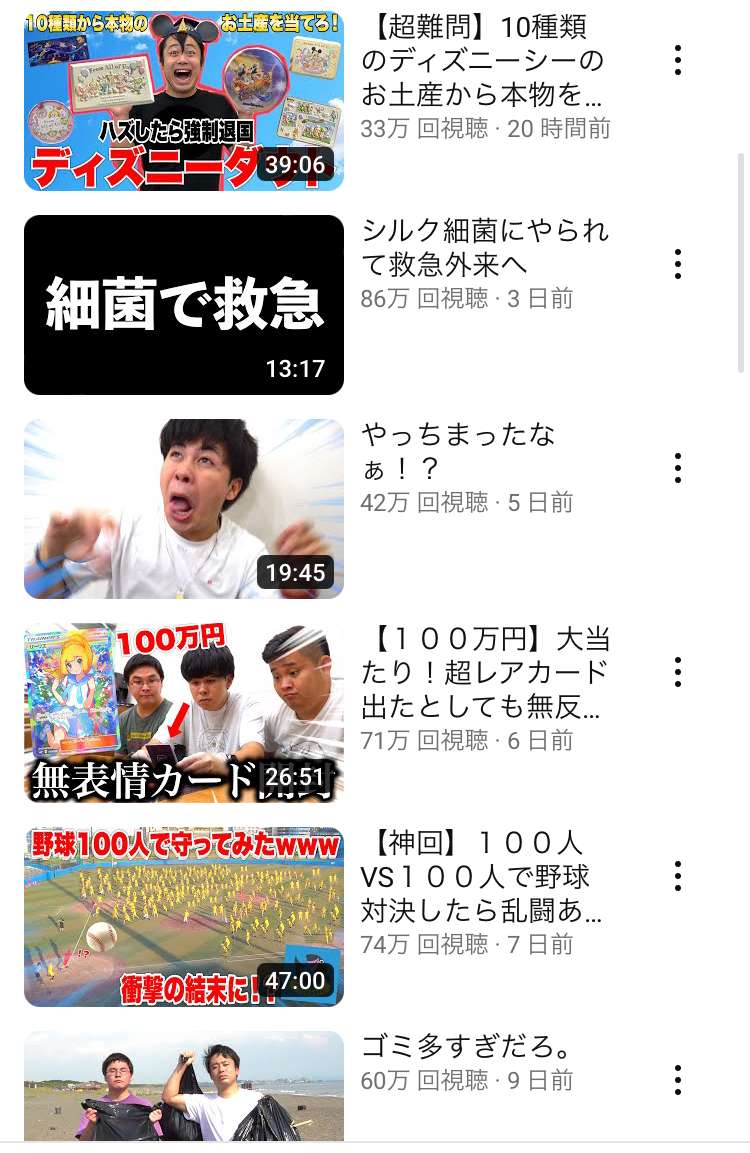This screenshot has height=1153, width=750.
Task: Open options for the 【超難問】 video
Action: coord(678,61)
